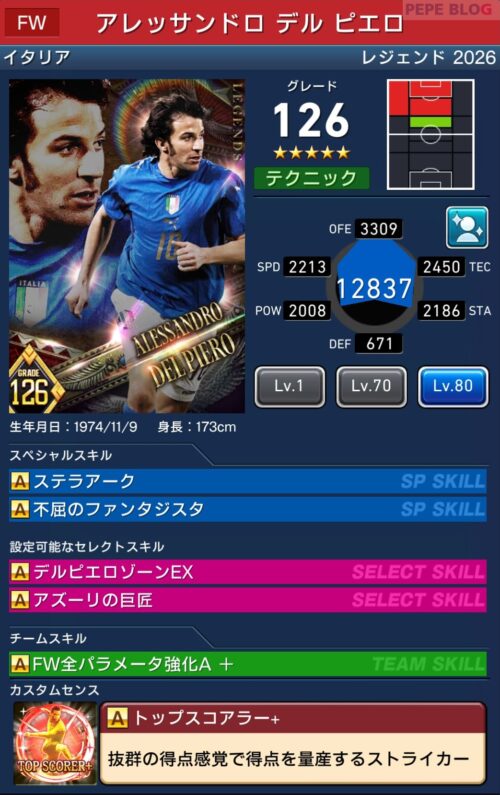500x795 pixels.
Task: Select the Lv.1 stats button
Action: point(290,387)
